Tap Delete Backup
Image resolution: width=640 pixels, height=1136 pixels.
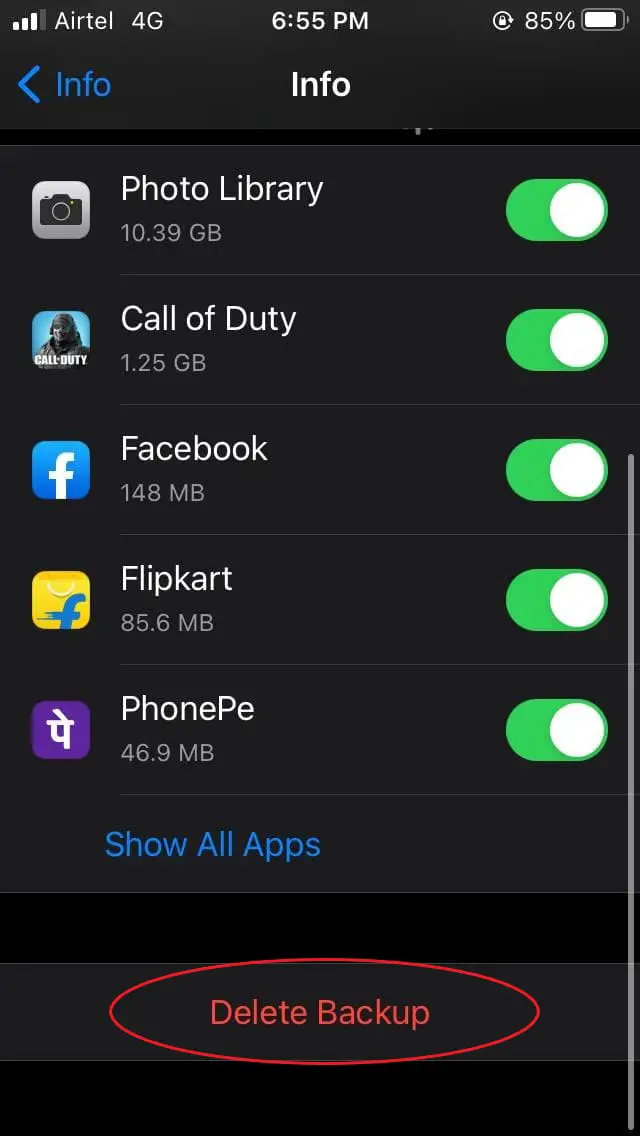pos(320,1012)
